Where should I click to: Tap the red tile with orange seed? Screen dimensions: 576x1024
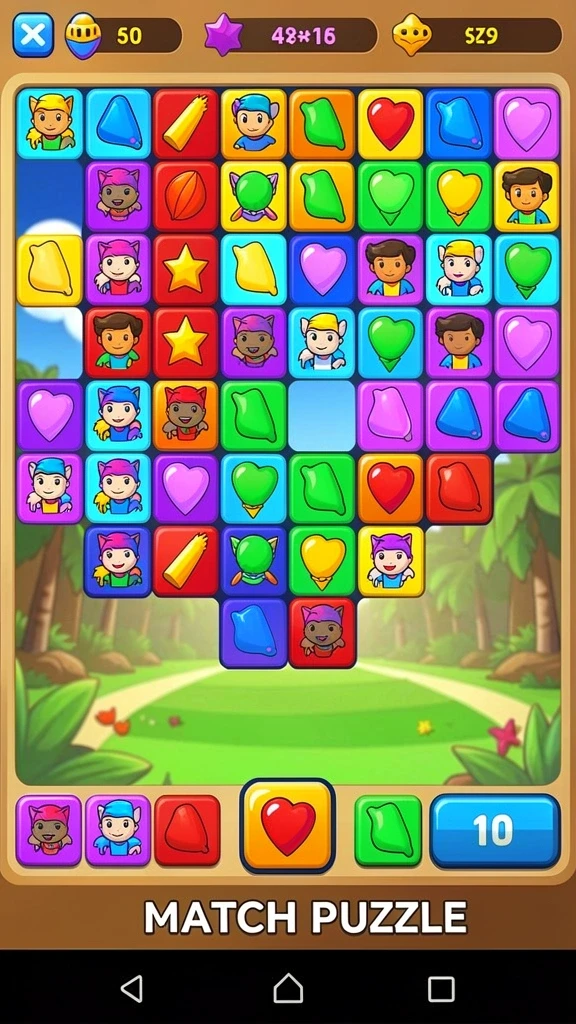[x=186, y=197]
